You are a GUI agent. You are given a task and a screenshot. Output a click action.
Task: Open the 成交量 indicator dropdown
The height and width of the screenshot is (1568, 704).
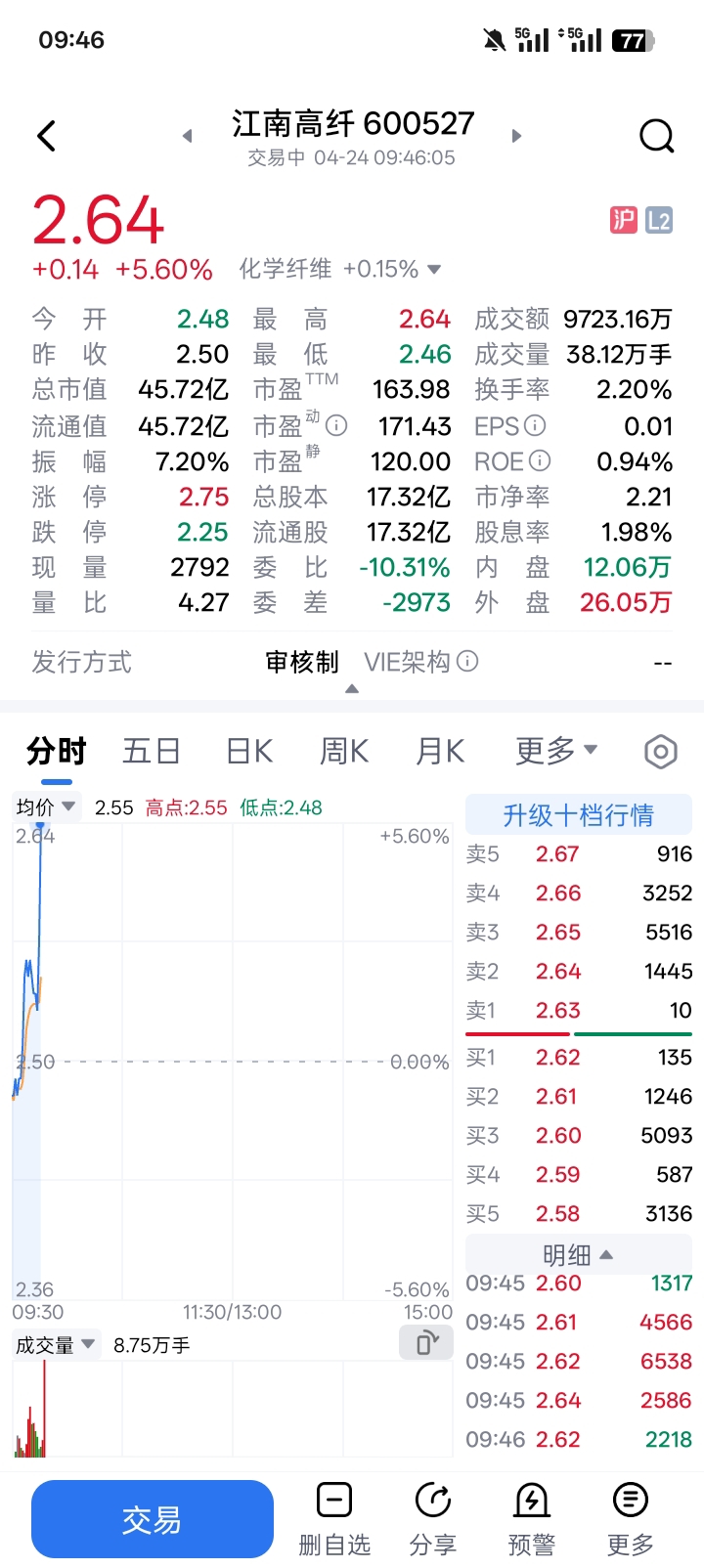pyautogui.click(x=56, y=1345)
